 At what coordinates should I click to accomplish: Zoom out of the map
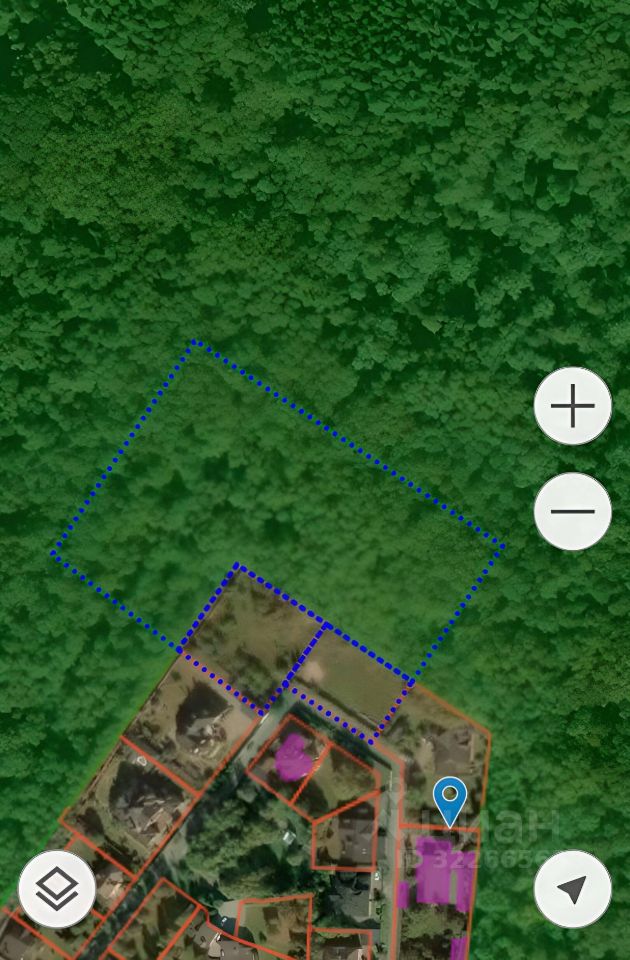click(x=572, y=511)
